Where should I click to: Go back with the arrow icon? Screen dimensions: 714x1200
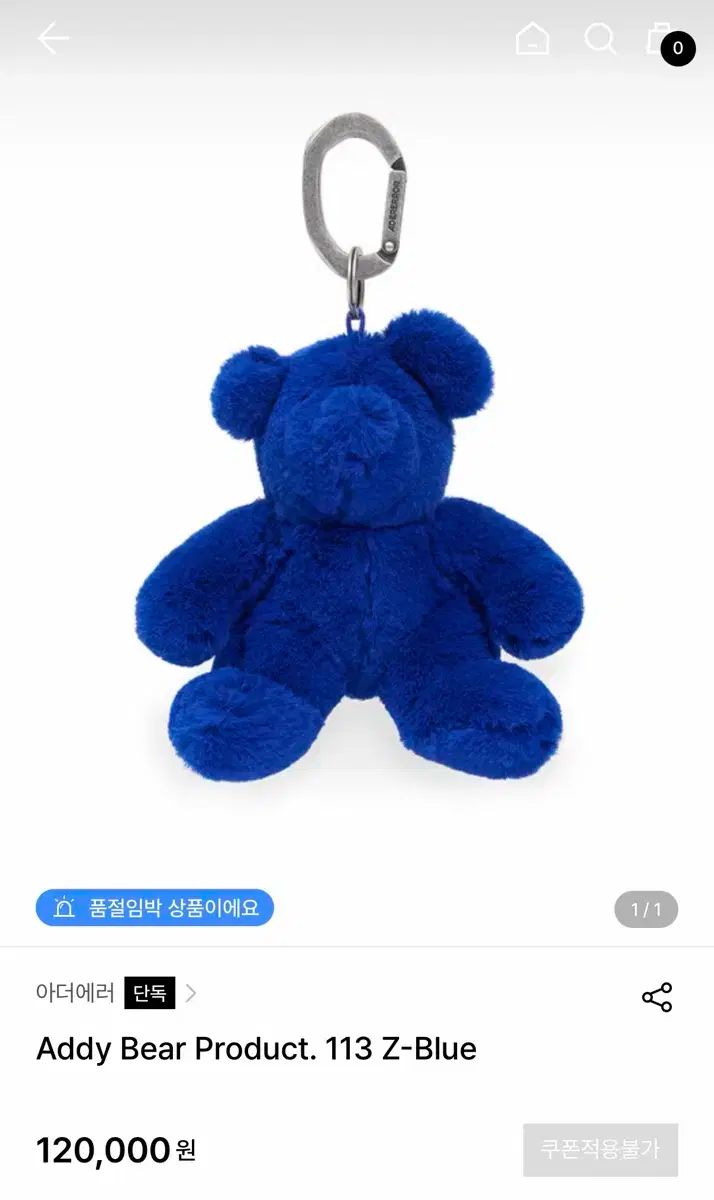(x=53, y=39)
